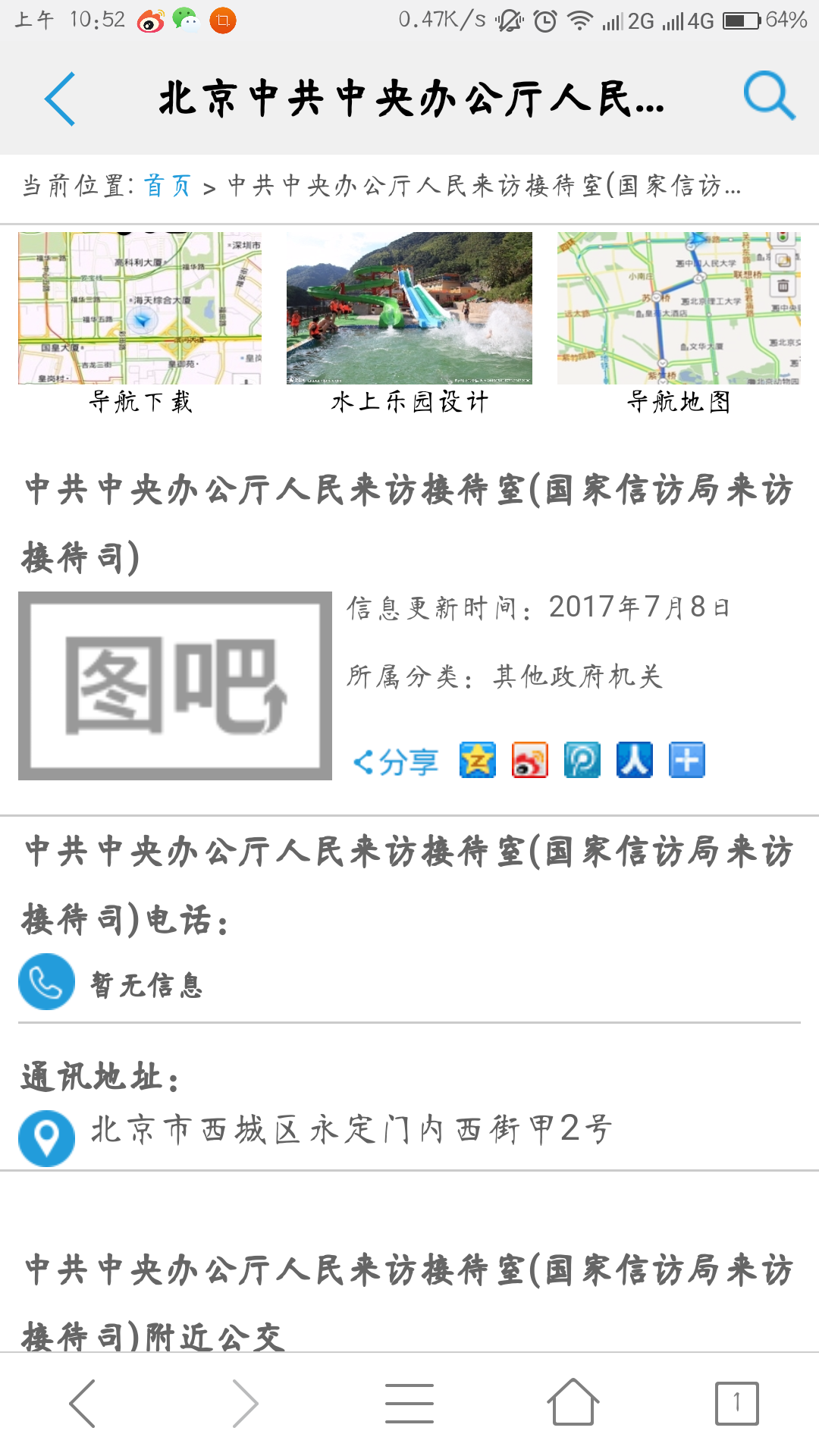Go back with the blue left arrow
819x1456 pixels.
pos(61,99)
